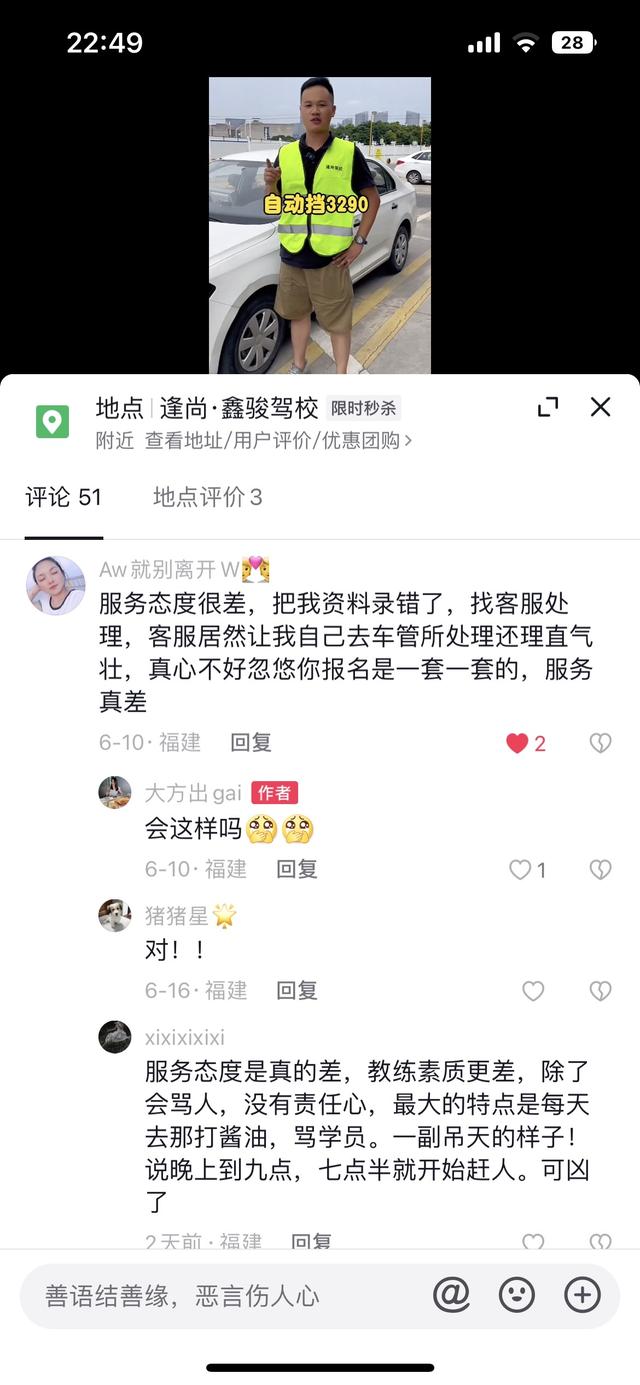Like 大方出gai's reply
Viewport: 640px width, 1385px height.
pos(528,870)
